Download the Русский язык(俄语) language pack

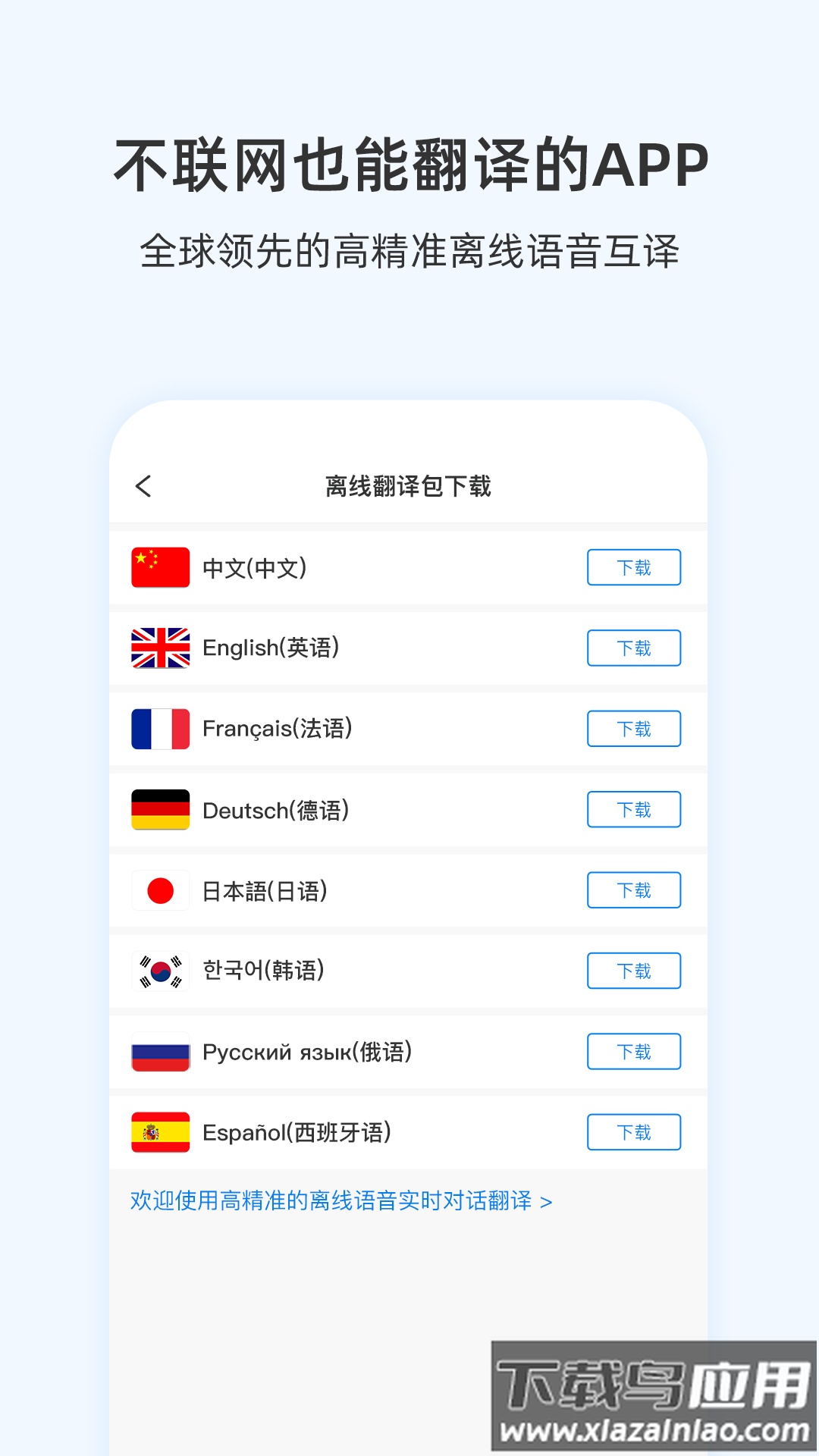[634, 1052]
